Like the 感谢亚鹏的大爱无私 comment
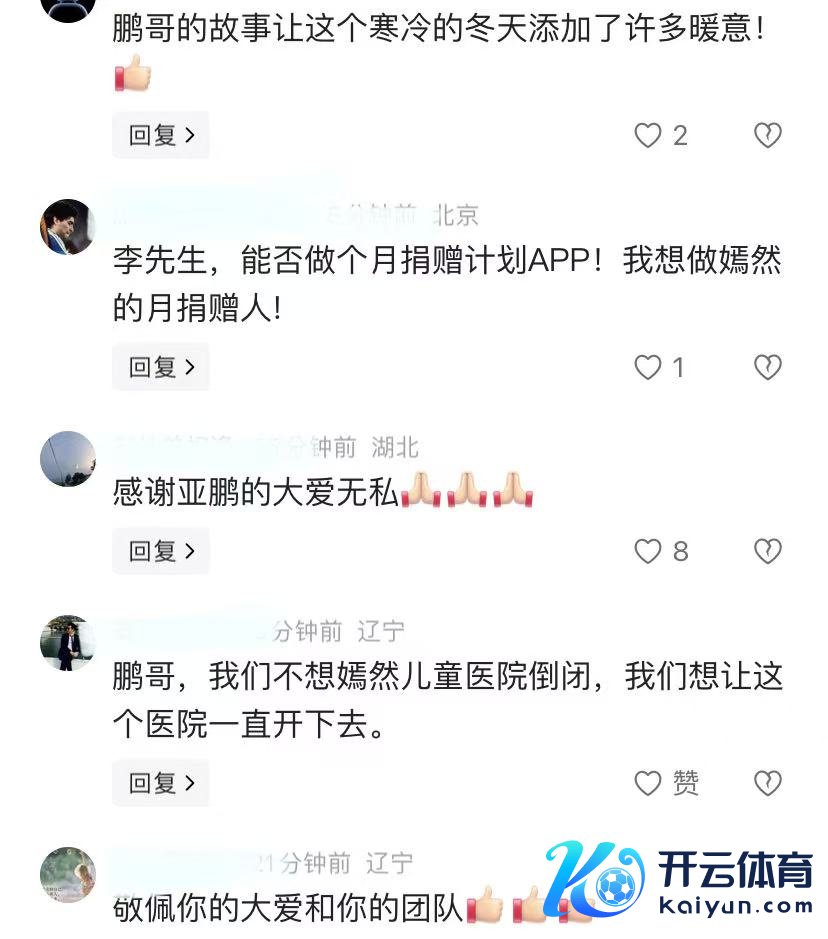 pos(649,551)
